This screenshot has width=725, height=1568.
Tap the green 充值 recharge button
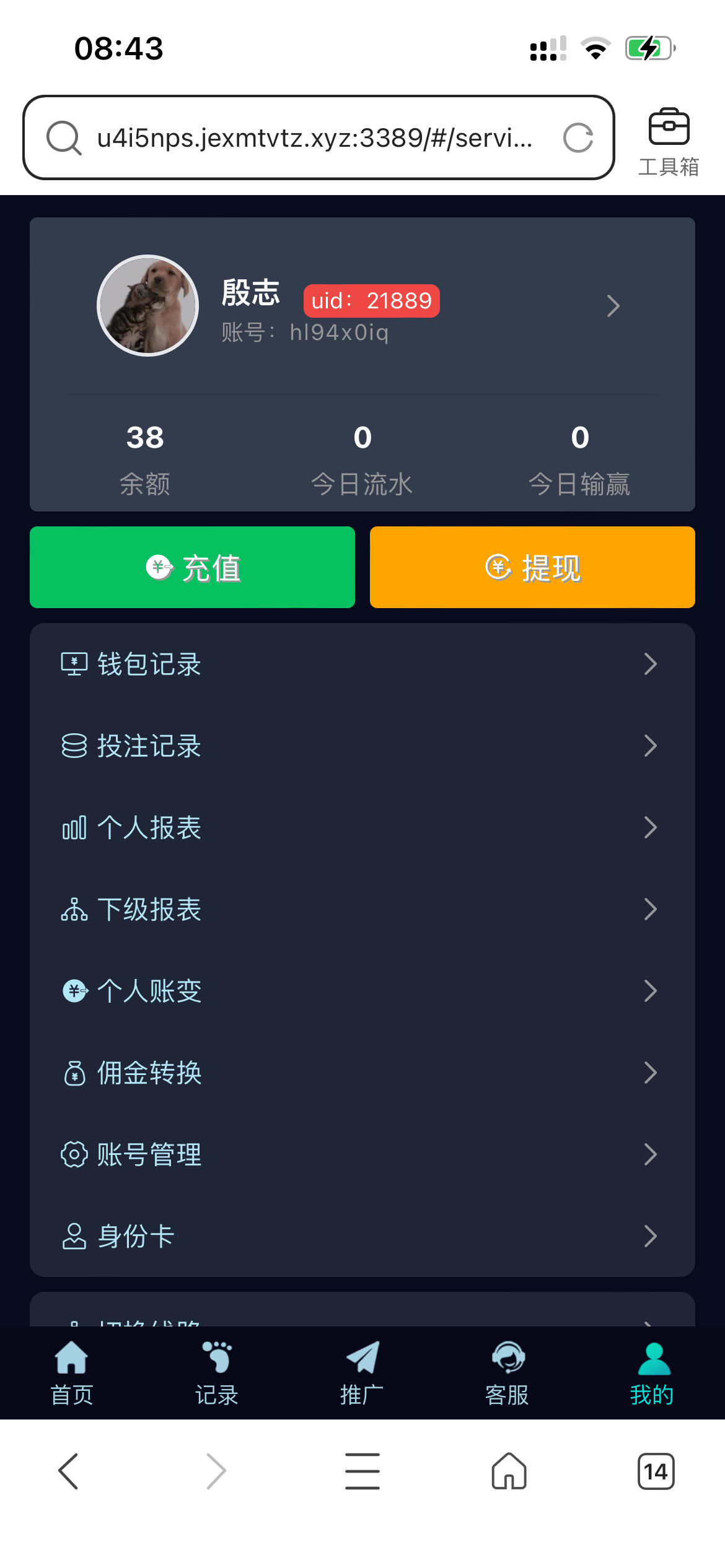click(x=192, y=567)
